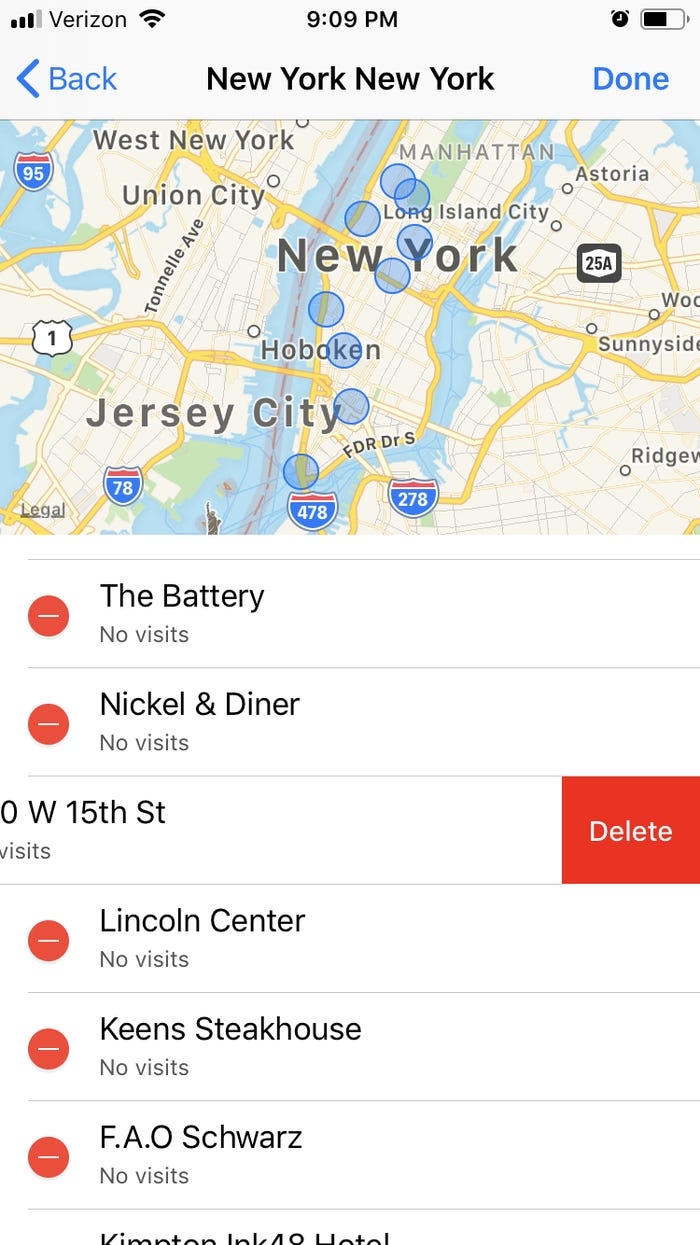700x1245 pixels.
Task: Open the Legal link on the map
Action: click(x=43, y=510)
